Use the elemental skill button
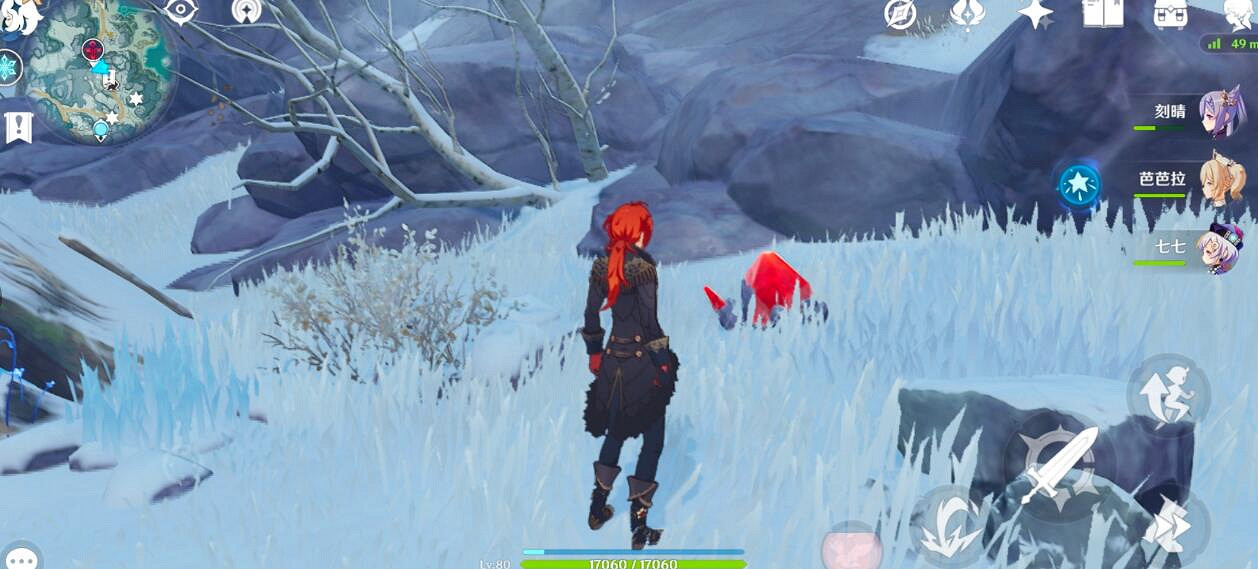 947,524
